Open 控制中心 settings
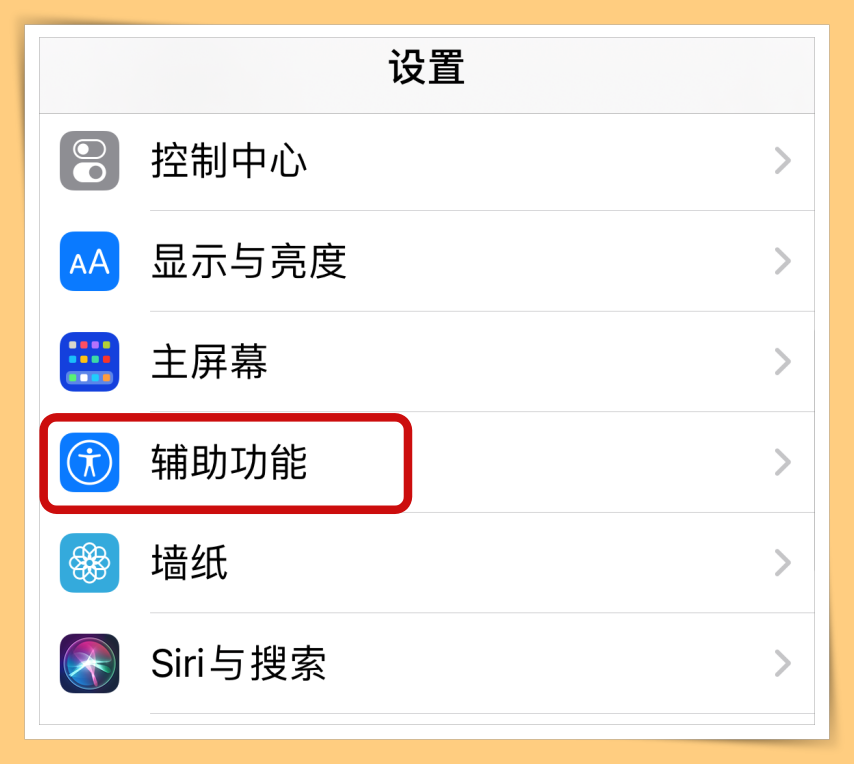 coord(228,161)
